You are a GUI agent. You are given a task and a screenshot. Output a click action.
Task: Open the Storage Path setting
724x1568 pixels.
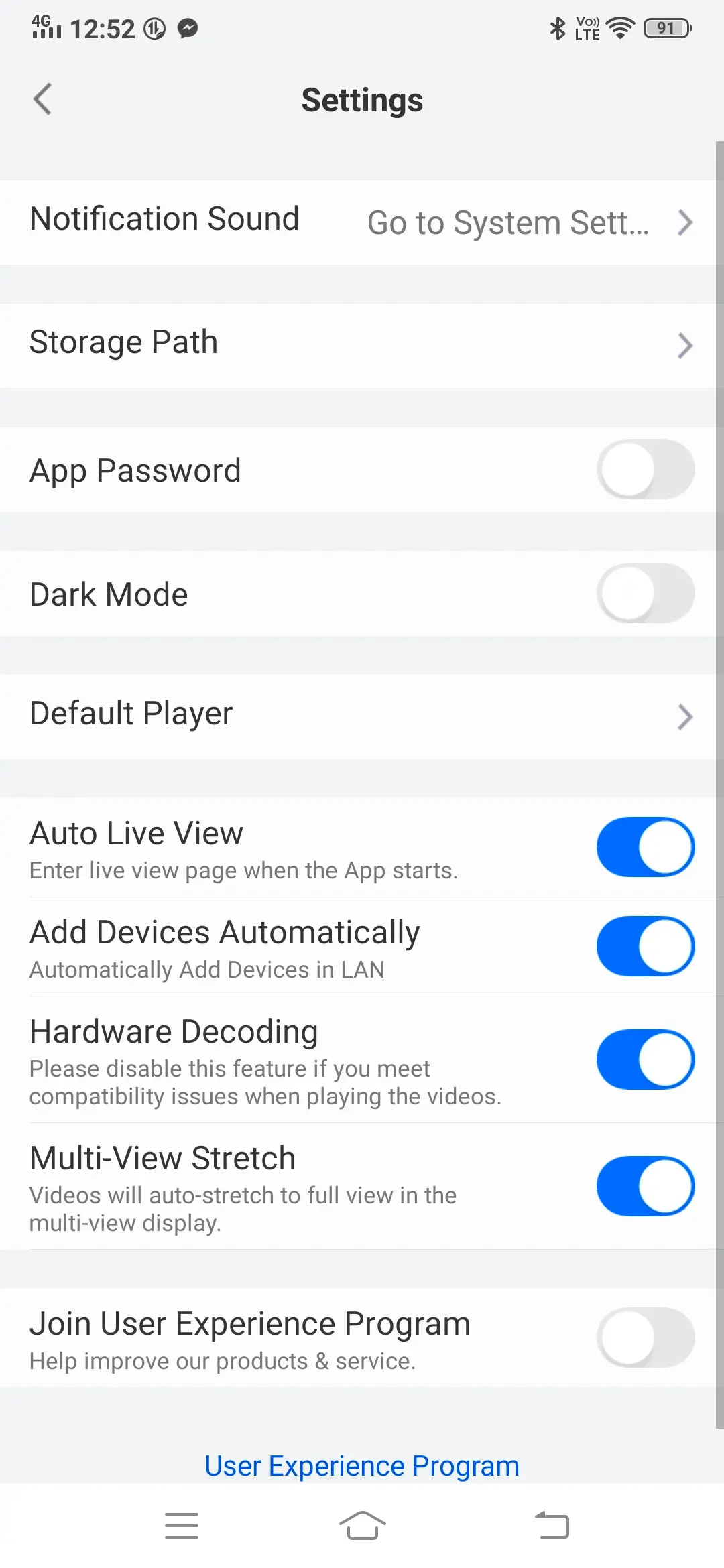362,345
